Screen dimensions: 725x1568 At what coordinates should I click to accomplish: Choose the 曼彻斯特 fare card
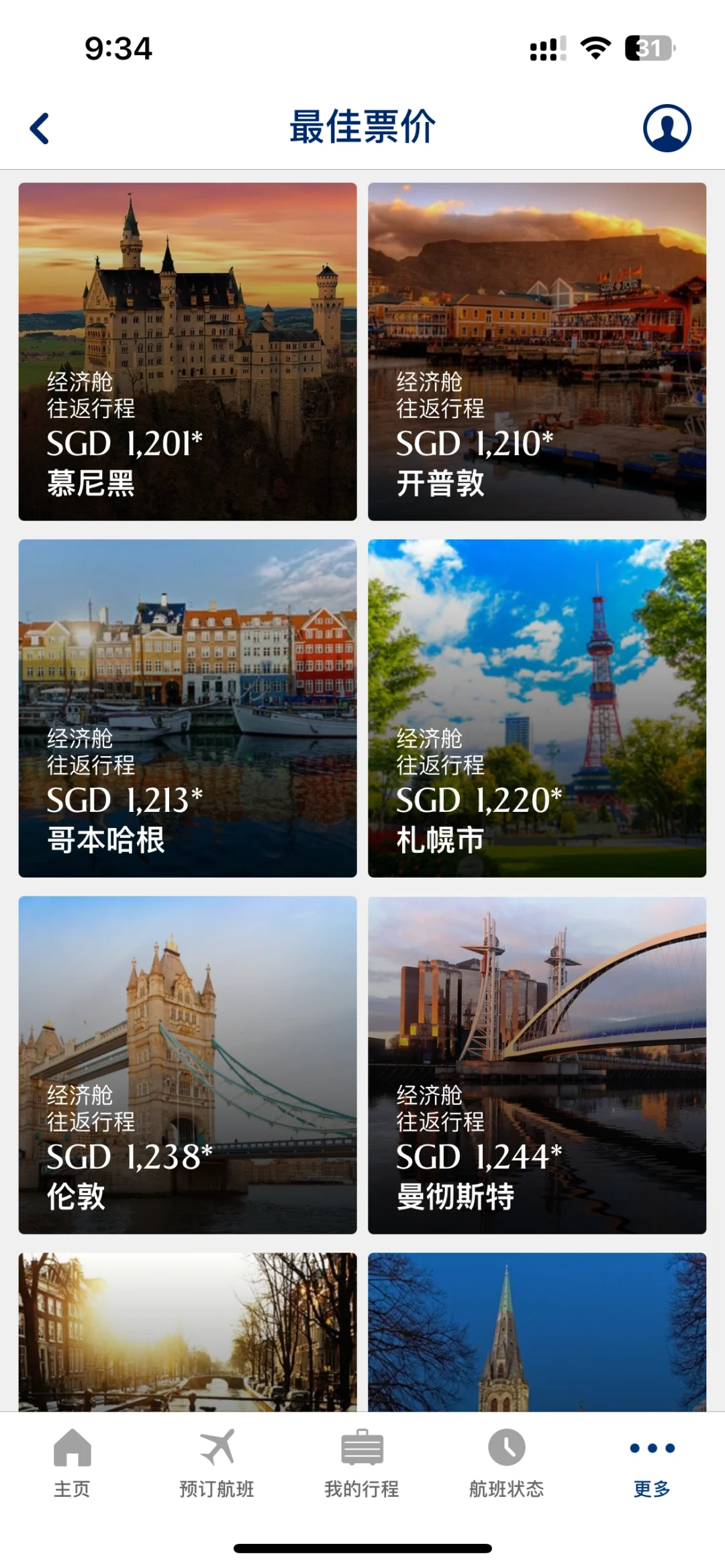pos(536,1065)
